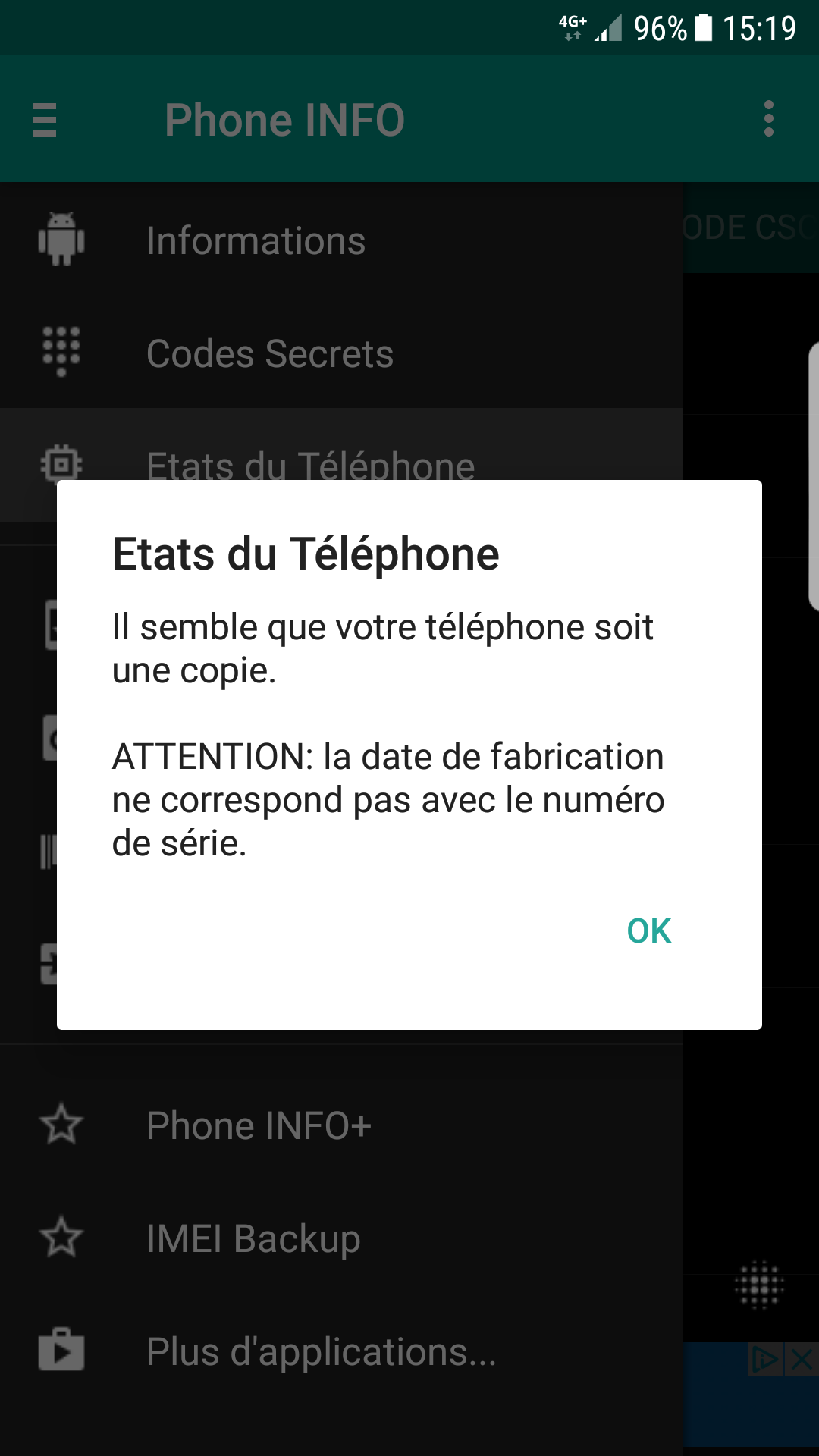Open the three-dot overflow menu
Viewport: 819px width, 1456px height.
pos(769,119)
